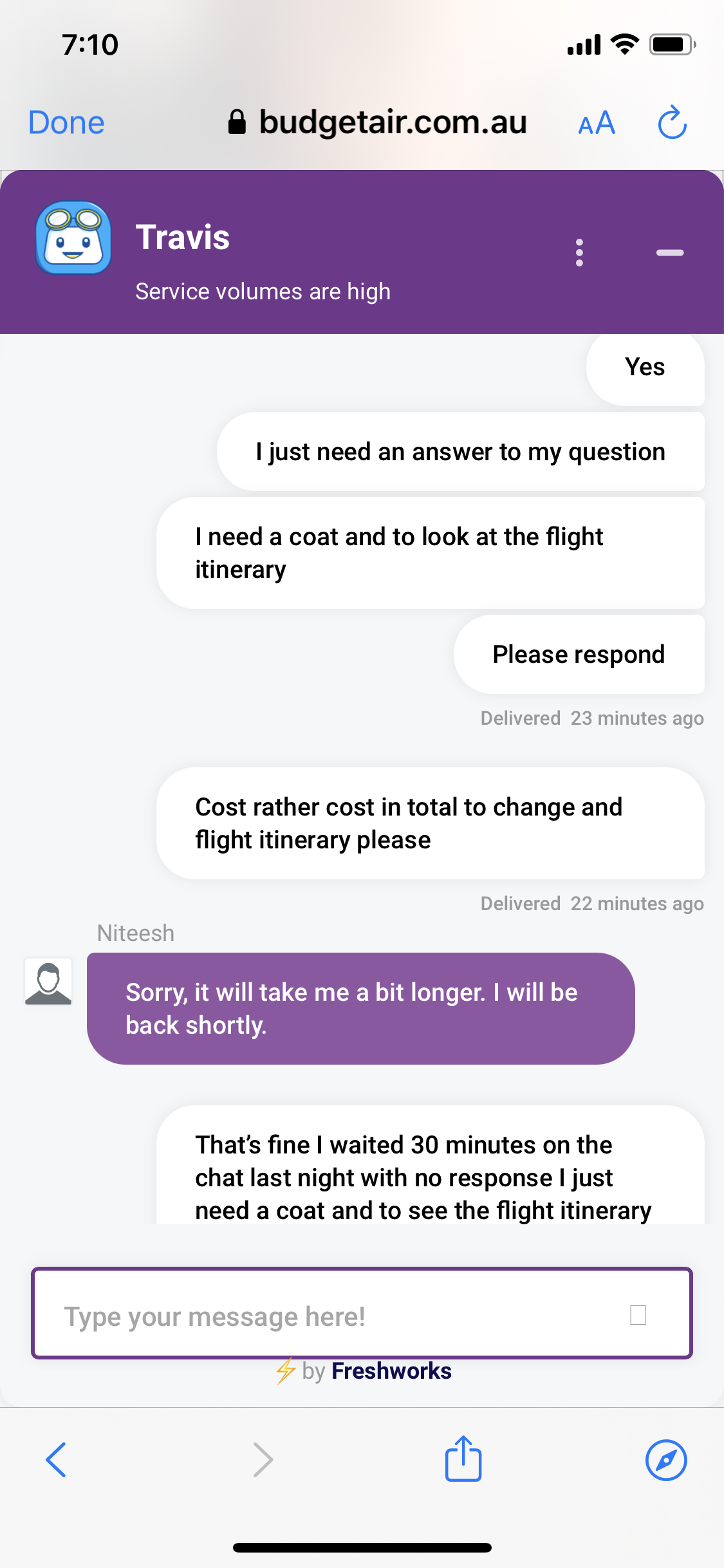724x1568 pixels.
Task: Share this page via the share sheet
Action: coord(463,1459)
